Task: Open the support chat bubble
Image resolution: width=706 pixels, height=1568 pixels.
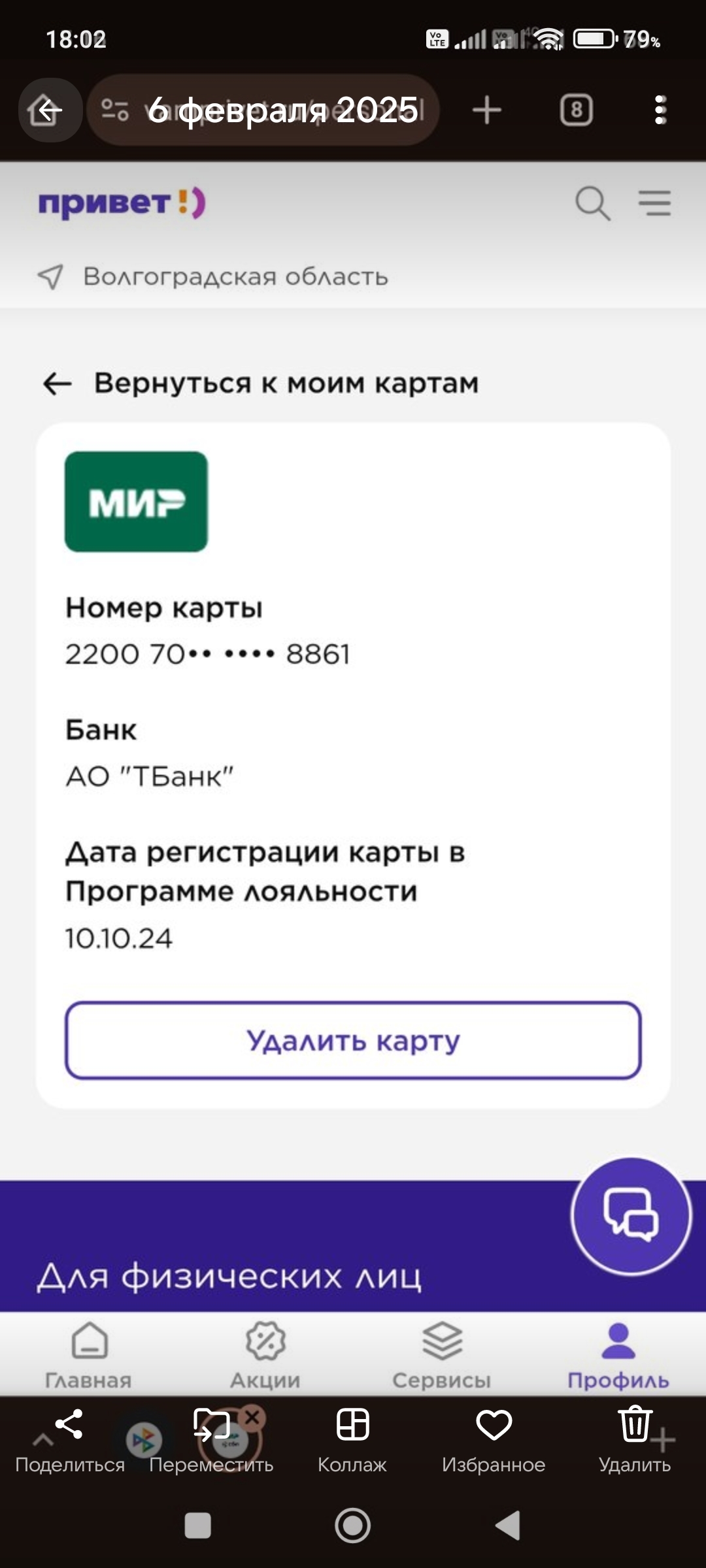Action: click(631, 1216)
